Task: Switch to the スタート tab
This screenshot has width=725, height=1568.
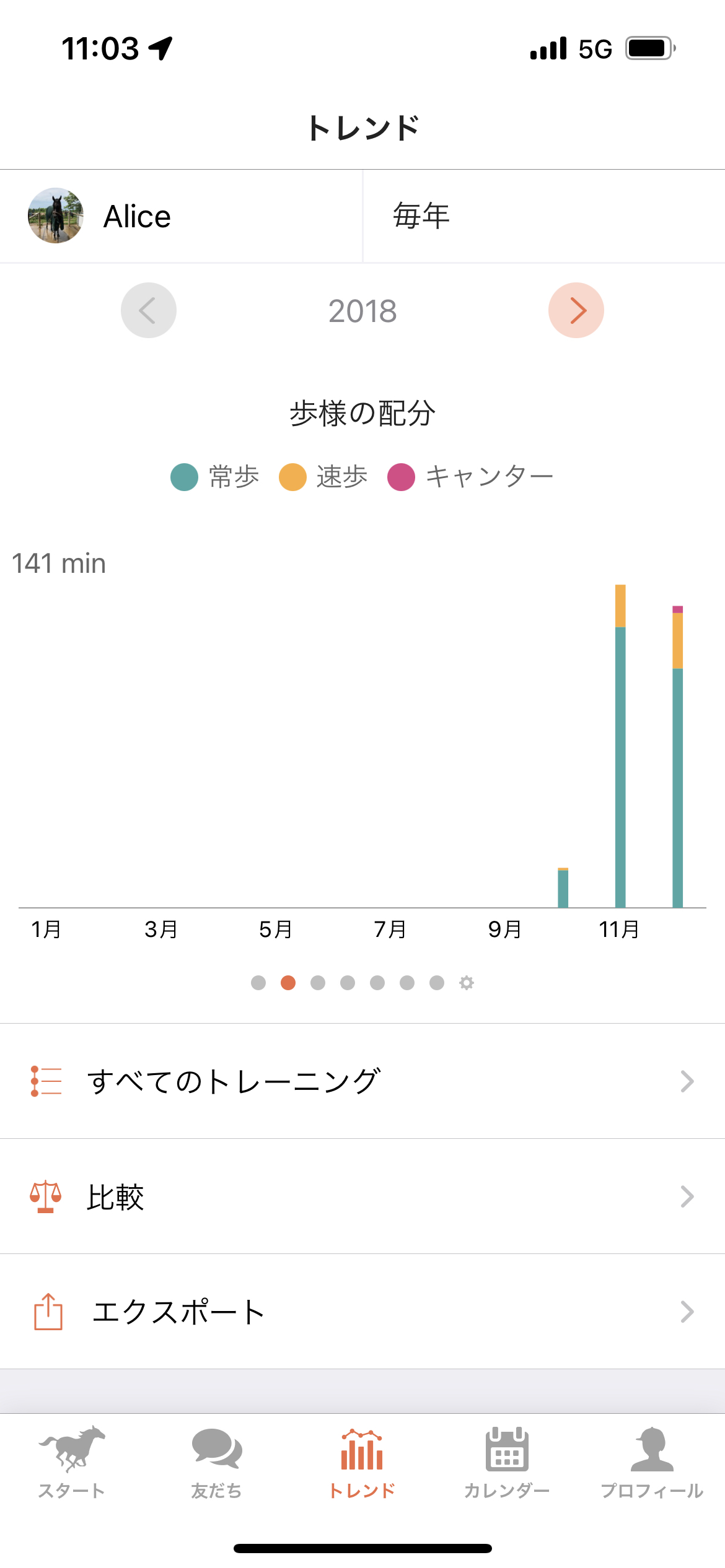Action: click(72, 1461)
